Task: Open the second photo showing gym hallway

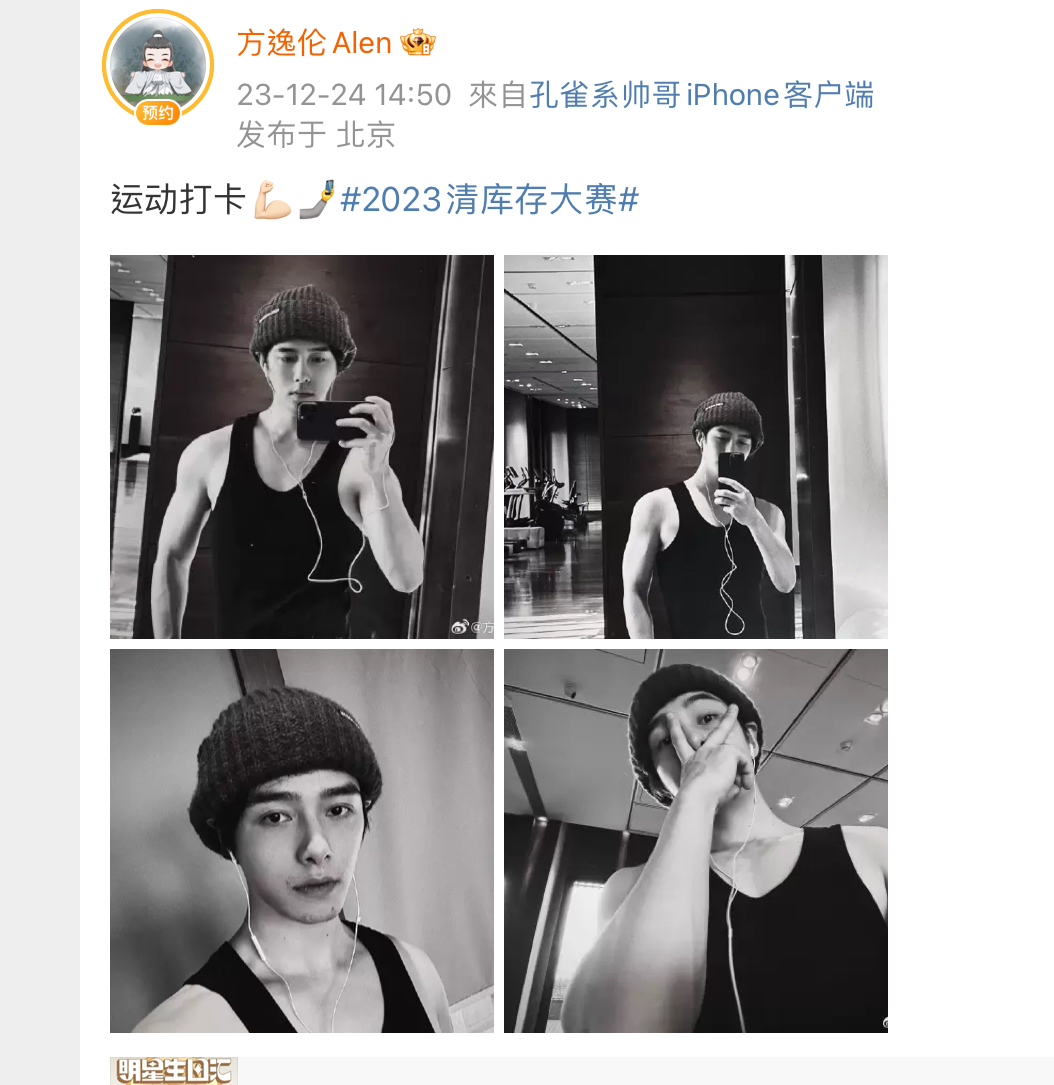Action: [695, 446]
